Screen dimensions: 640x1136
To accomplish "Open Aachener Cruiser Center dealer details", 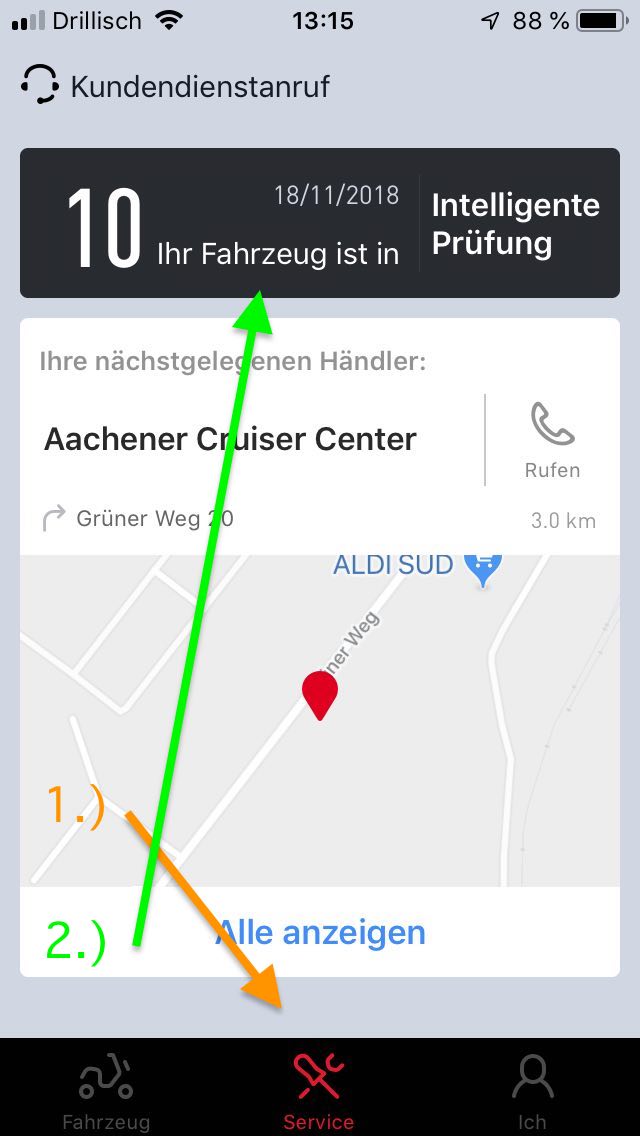I will 230,439.
